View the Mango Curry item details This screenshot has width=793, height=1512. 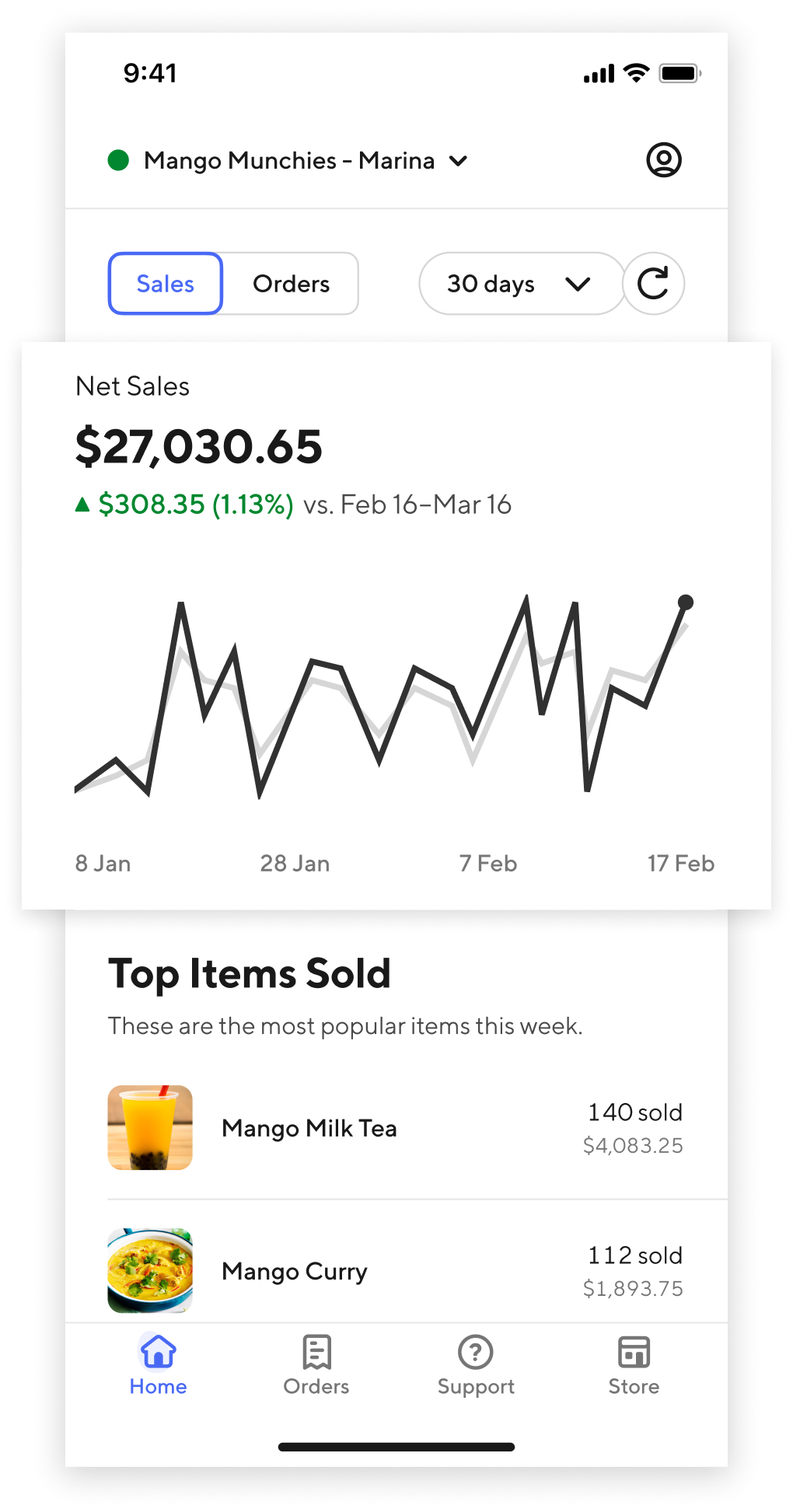pyautogui.click(x=294, y=1271)
